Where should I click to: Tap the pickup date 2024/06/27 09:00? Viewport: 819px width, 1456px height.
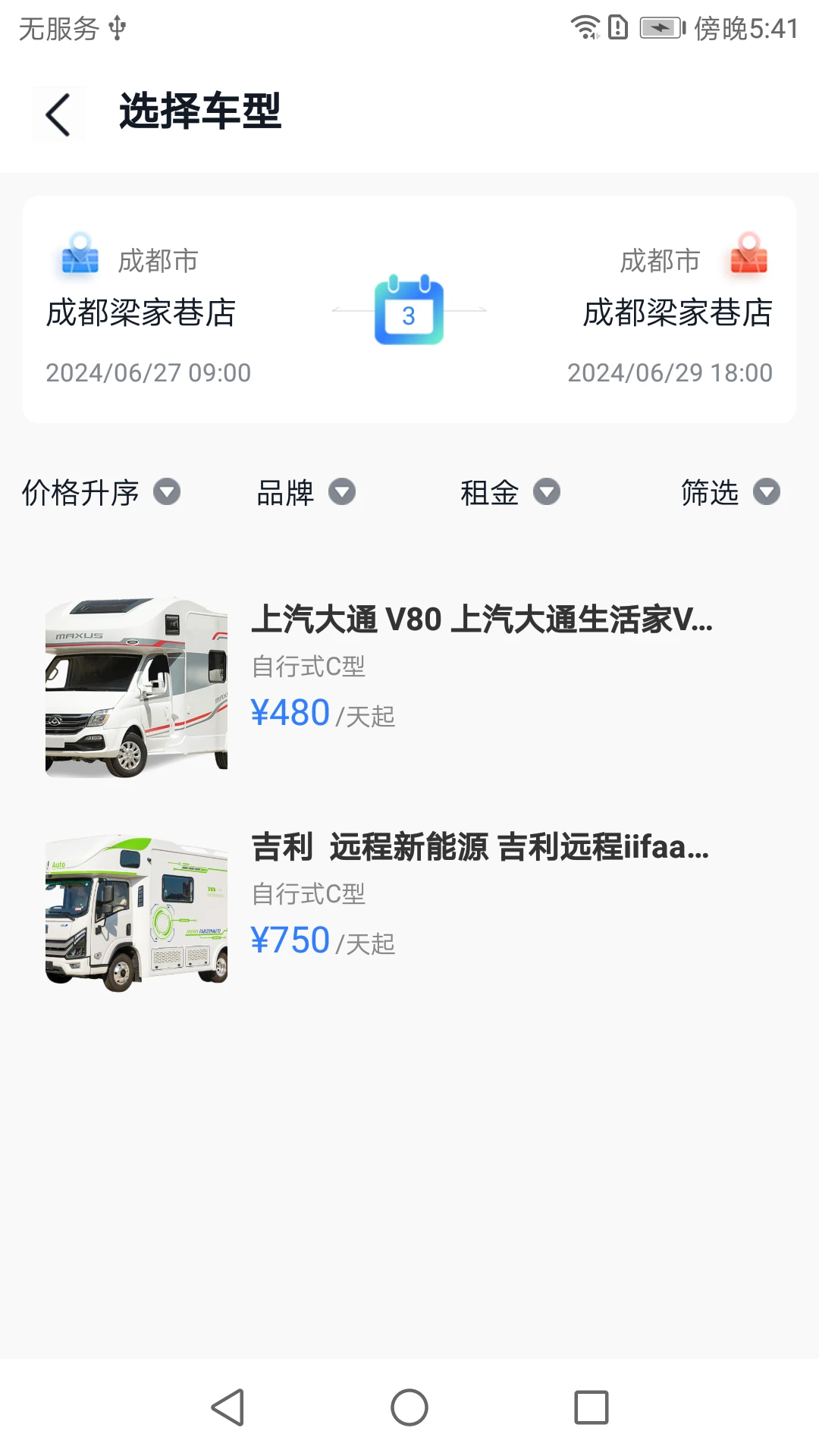[147, 372]
